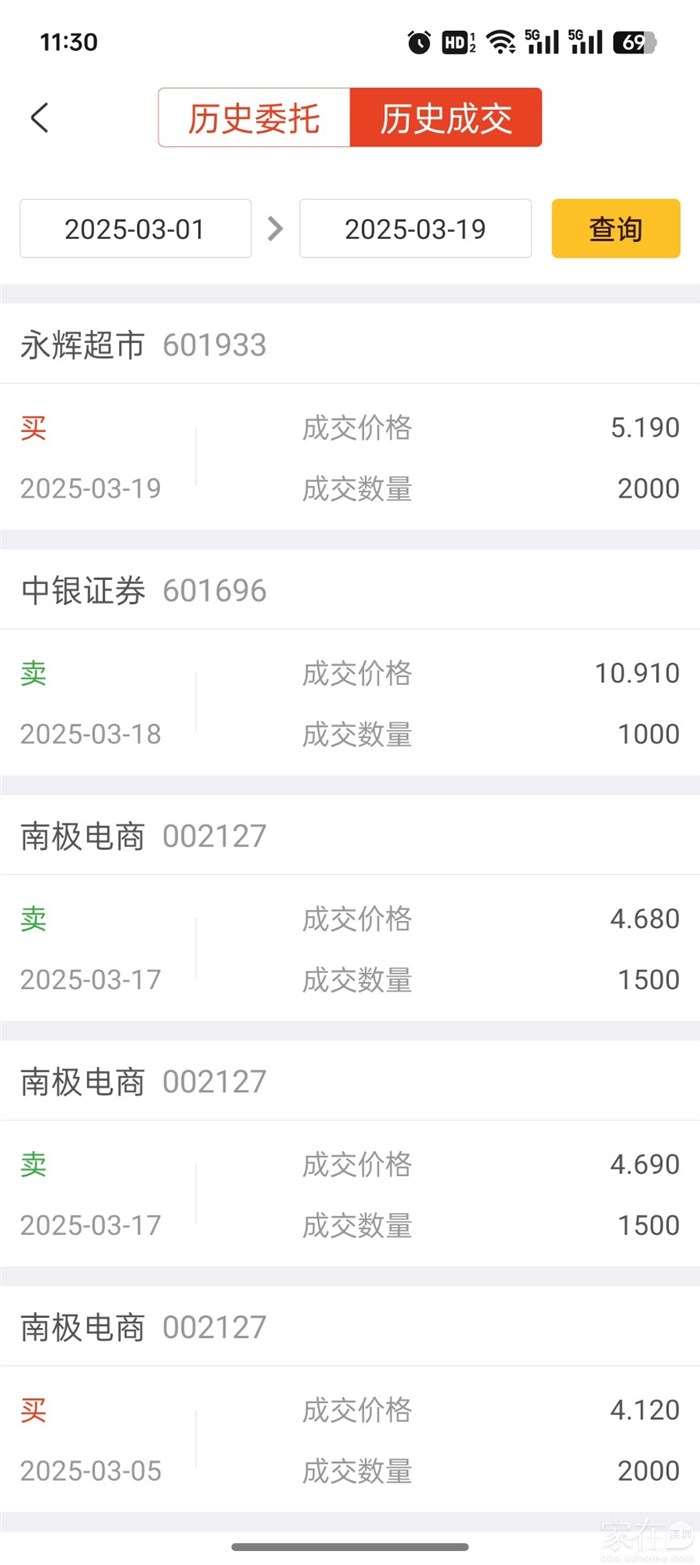The width and height of the screenshot is (700, 1565).
Task: Change the start date 2025-03-01
Action: point(135,229)
